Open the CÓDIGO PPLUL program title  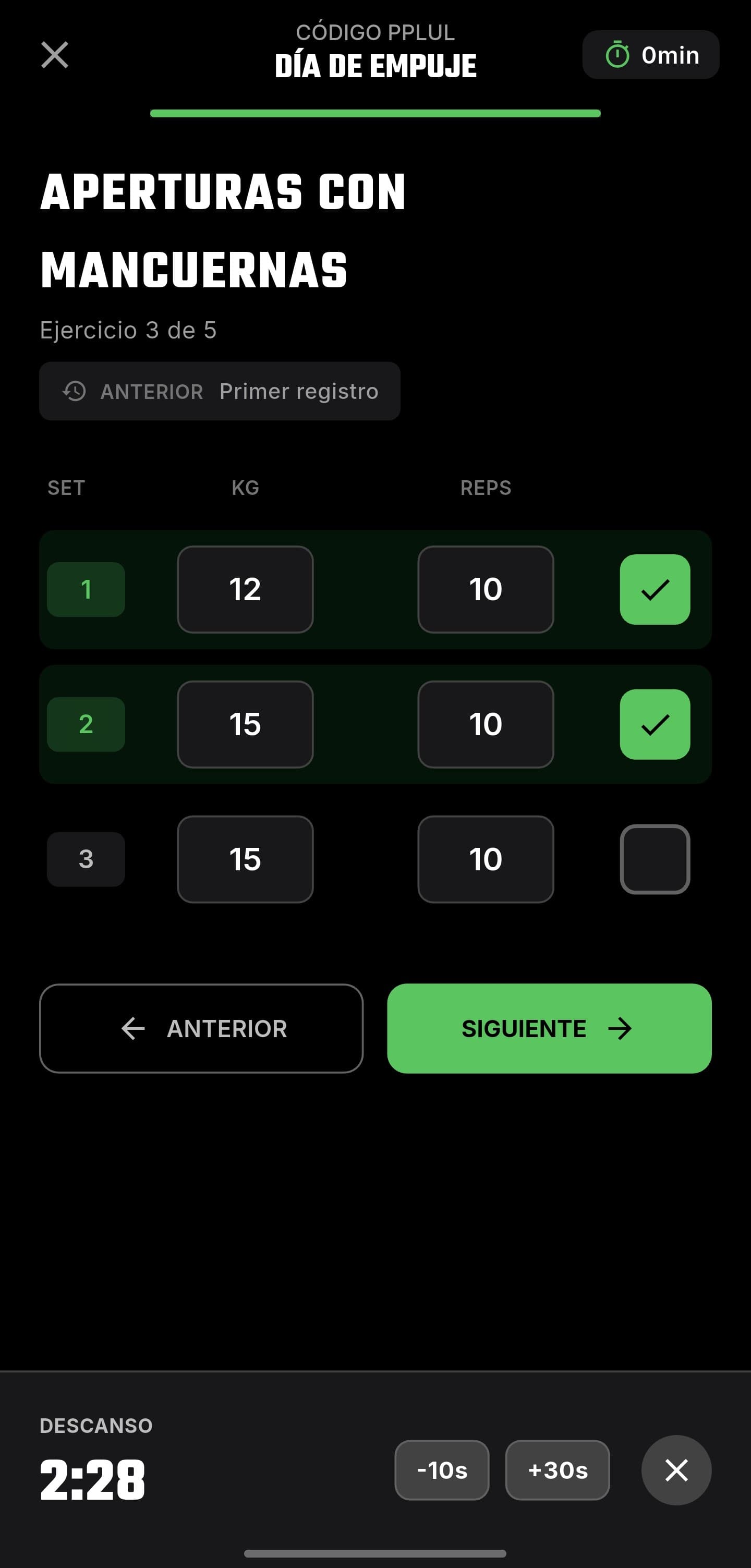375,32
